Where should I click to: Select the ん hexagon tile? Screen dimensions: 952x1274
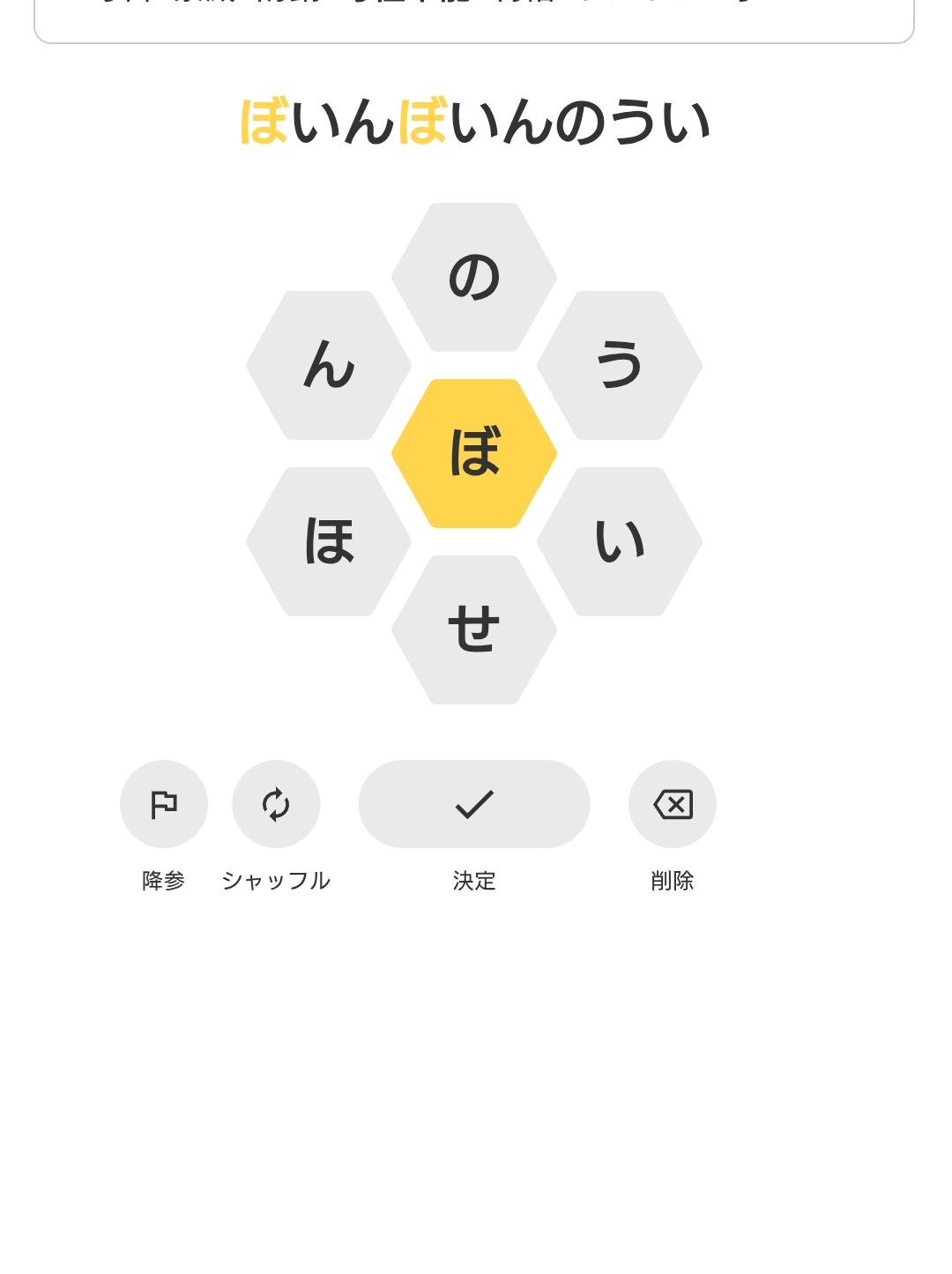329,365
